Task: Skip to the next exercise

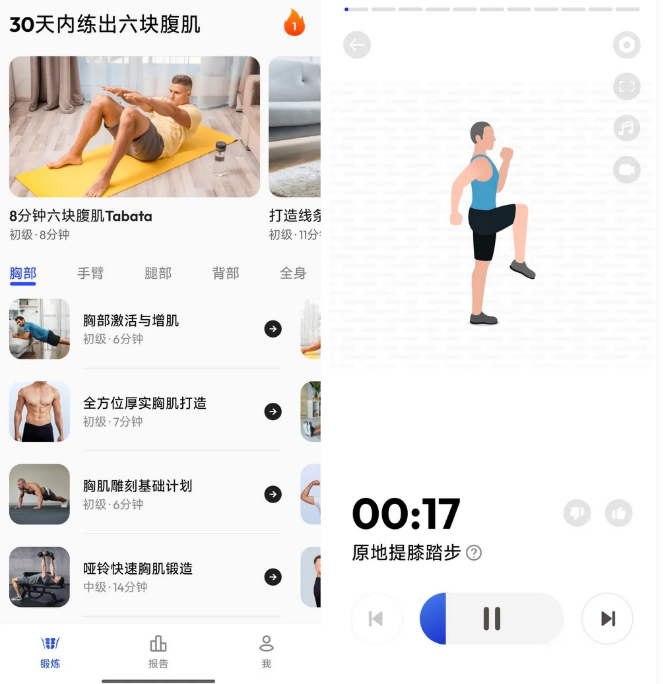Action: coord(607,619)
